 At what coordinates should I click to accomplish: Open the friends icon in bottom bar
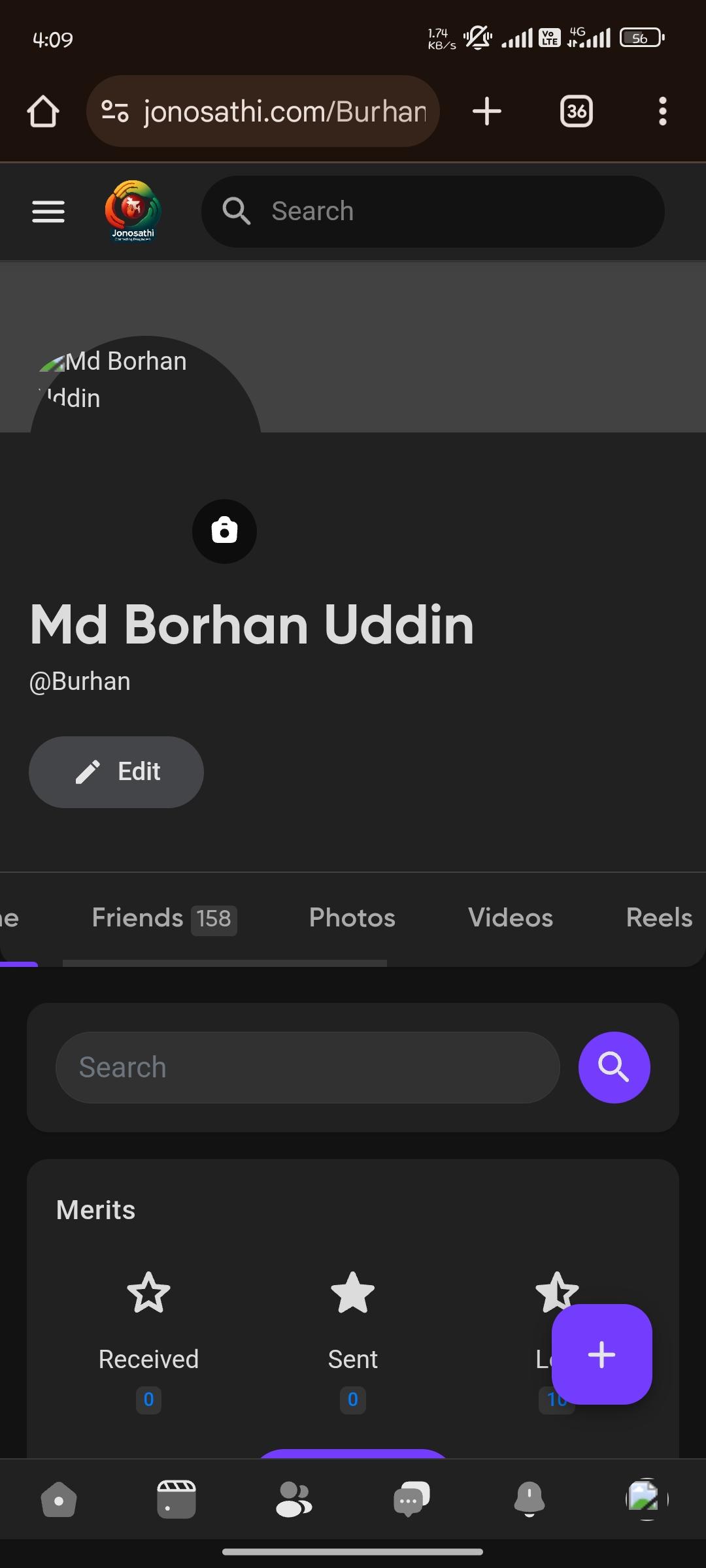tap(294, 1499)
